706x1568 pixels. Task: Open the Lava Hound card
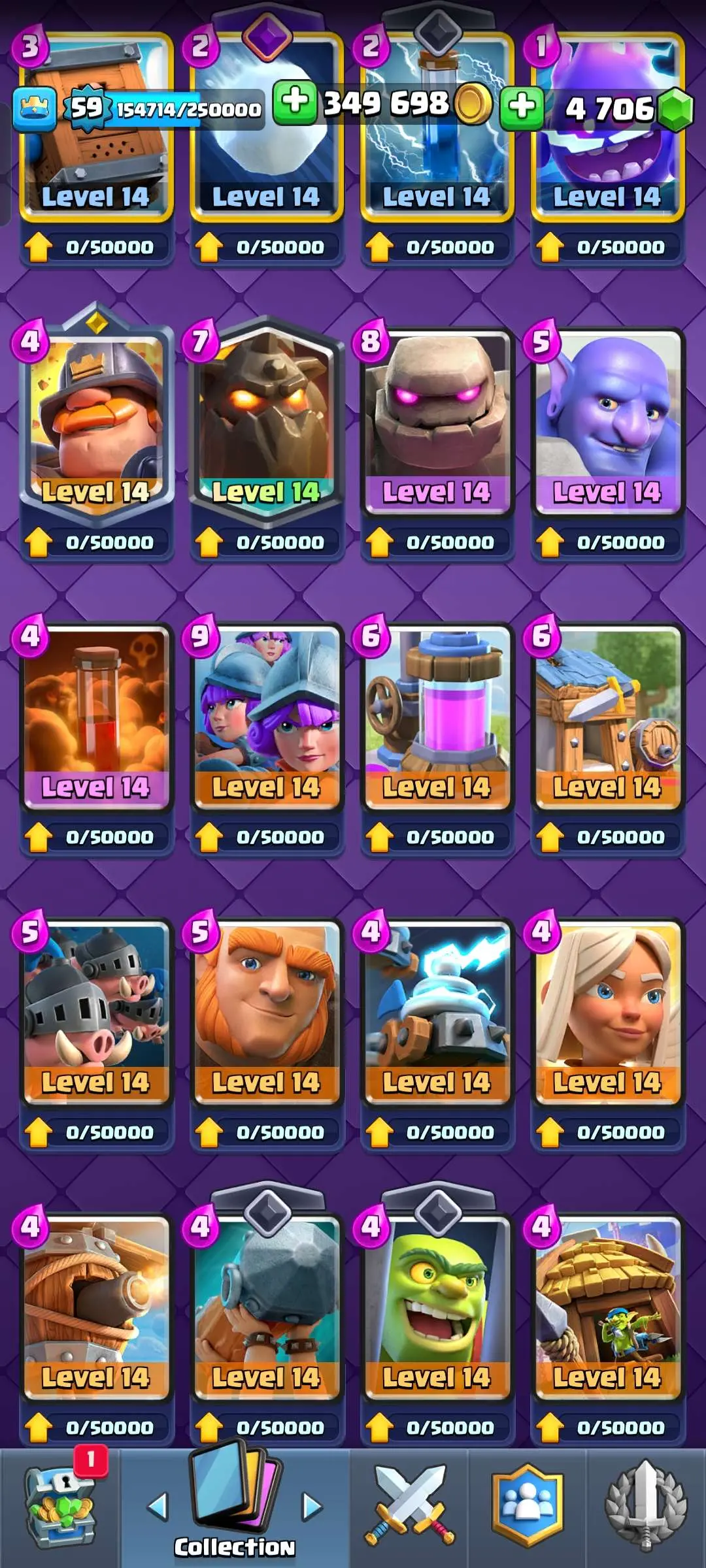click(266, 418)
